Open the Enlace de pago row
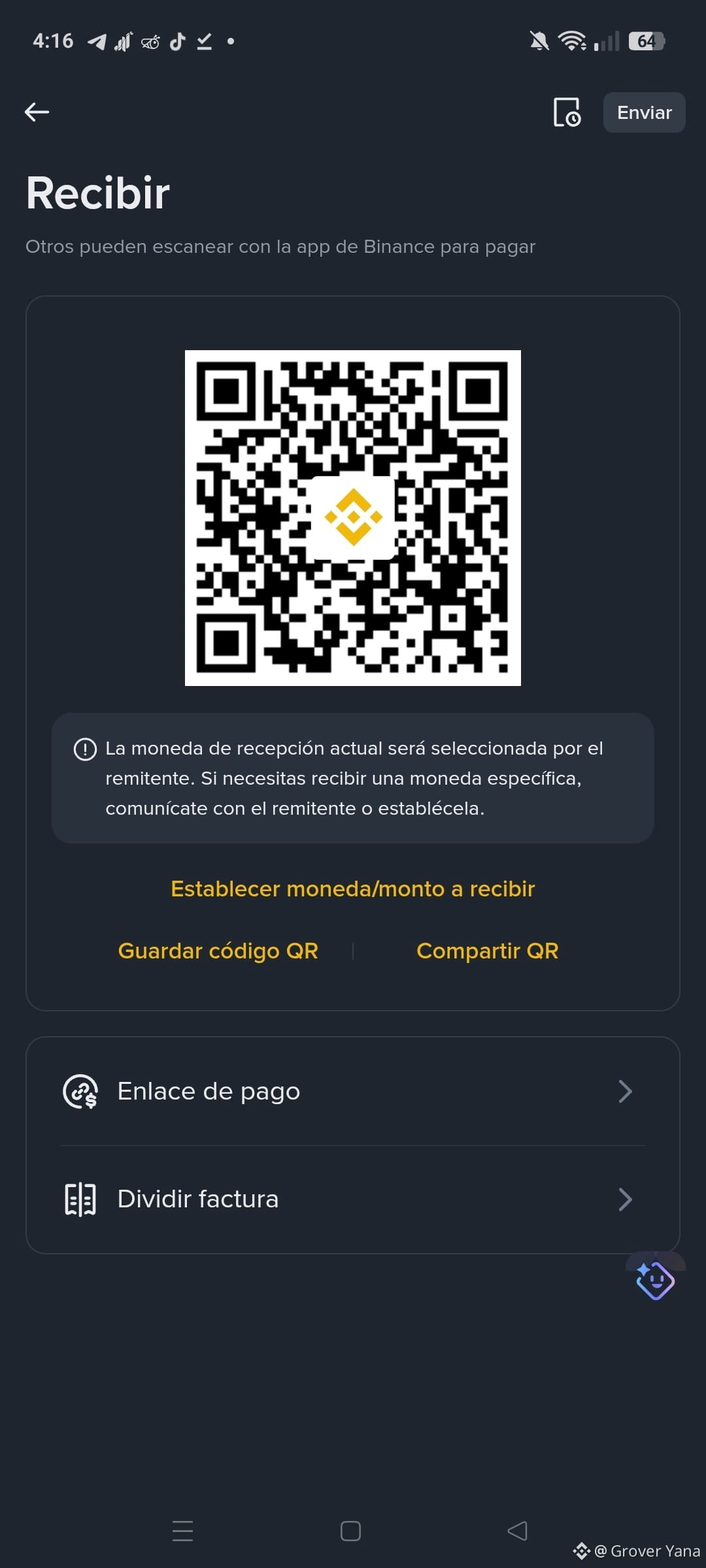Image resolution: width=706 pixels, height=1568 pixels. pos(353,1091)
